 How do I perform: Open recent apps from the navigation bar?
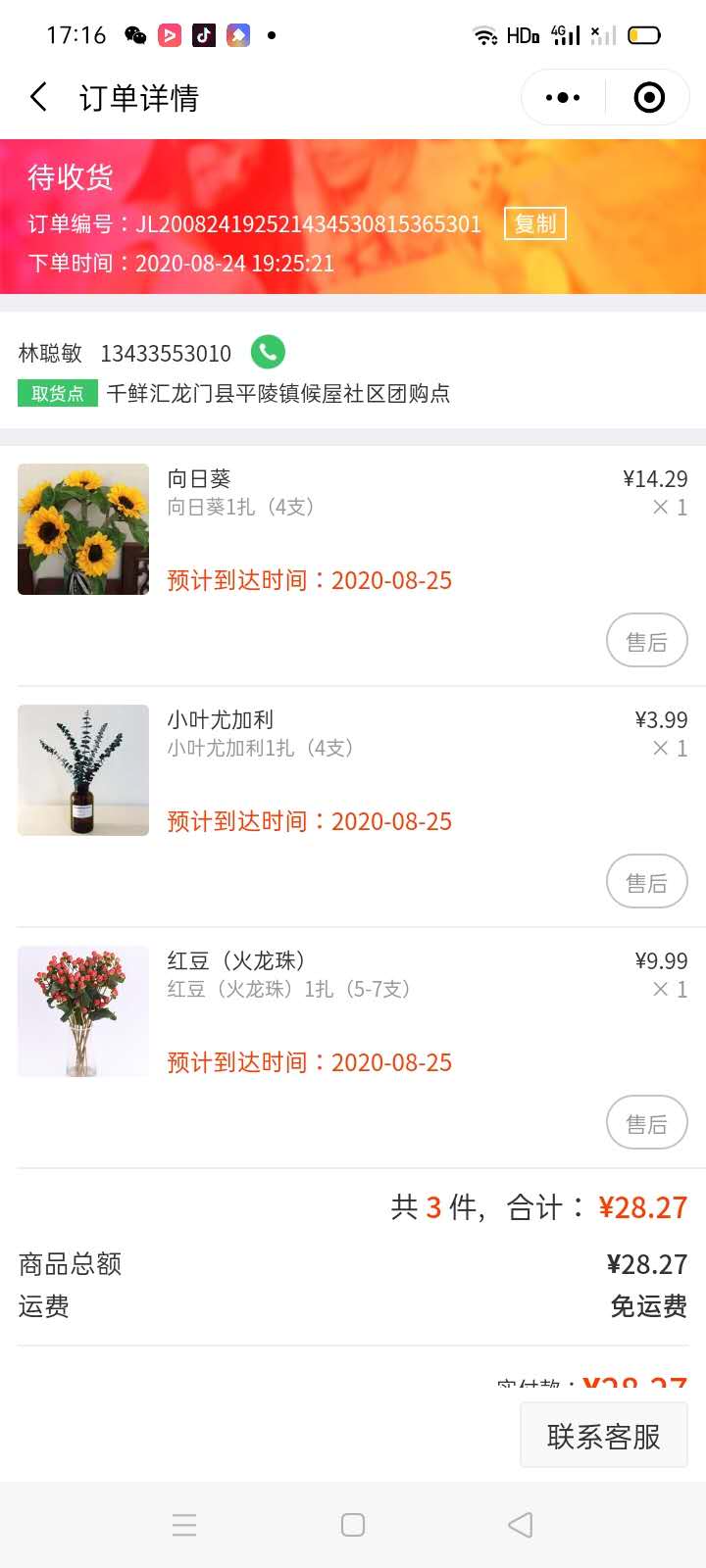[184, 1525]
